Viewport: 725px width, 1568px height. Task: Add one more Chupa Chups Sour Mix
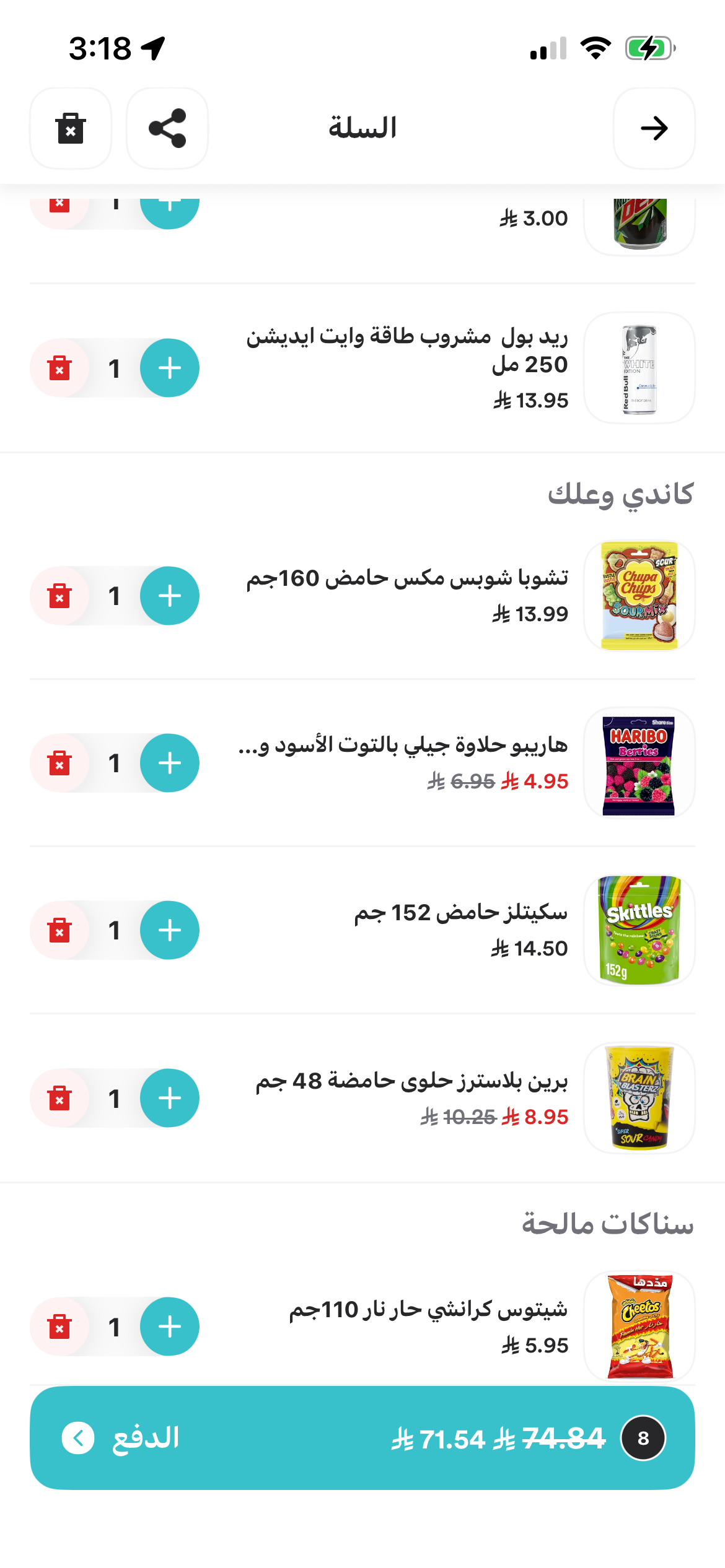click(169, 596)
